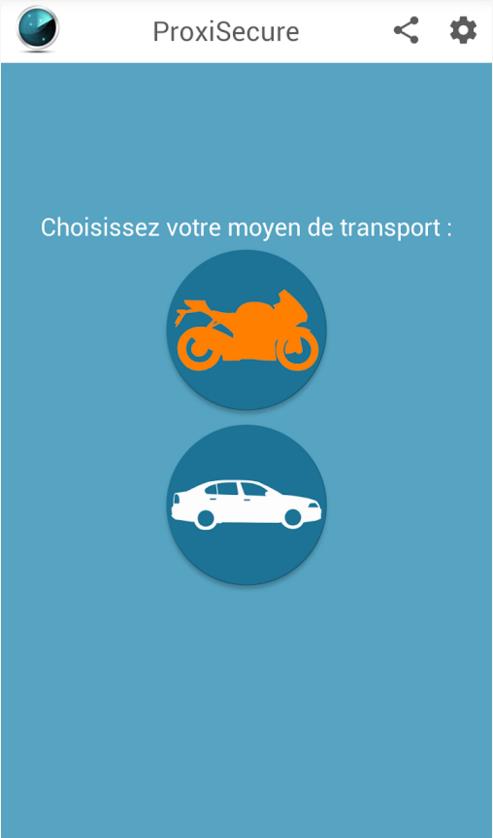Open the settings gear

[x=463, y=30]
